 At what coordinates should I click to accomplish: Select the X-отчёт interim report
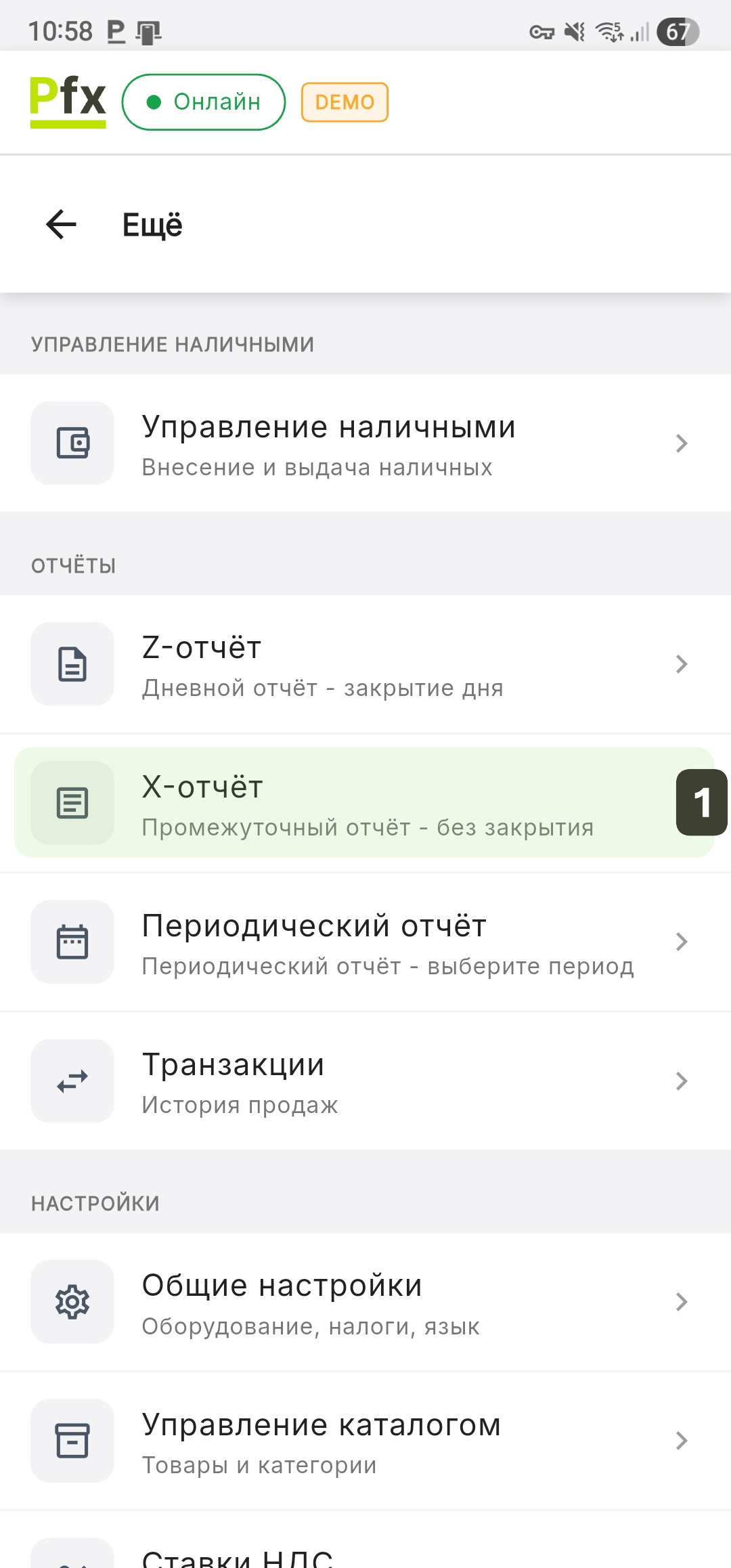click(365, 804)
